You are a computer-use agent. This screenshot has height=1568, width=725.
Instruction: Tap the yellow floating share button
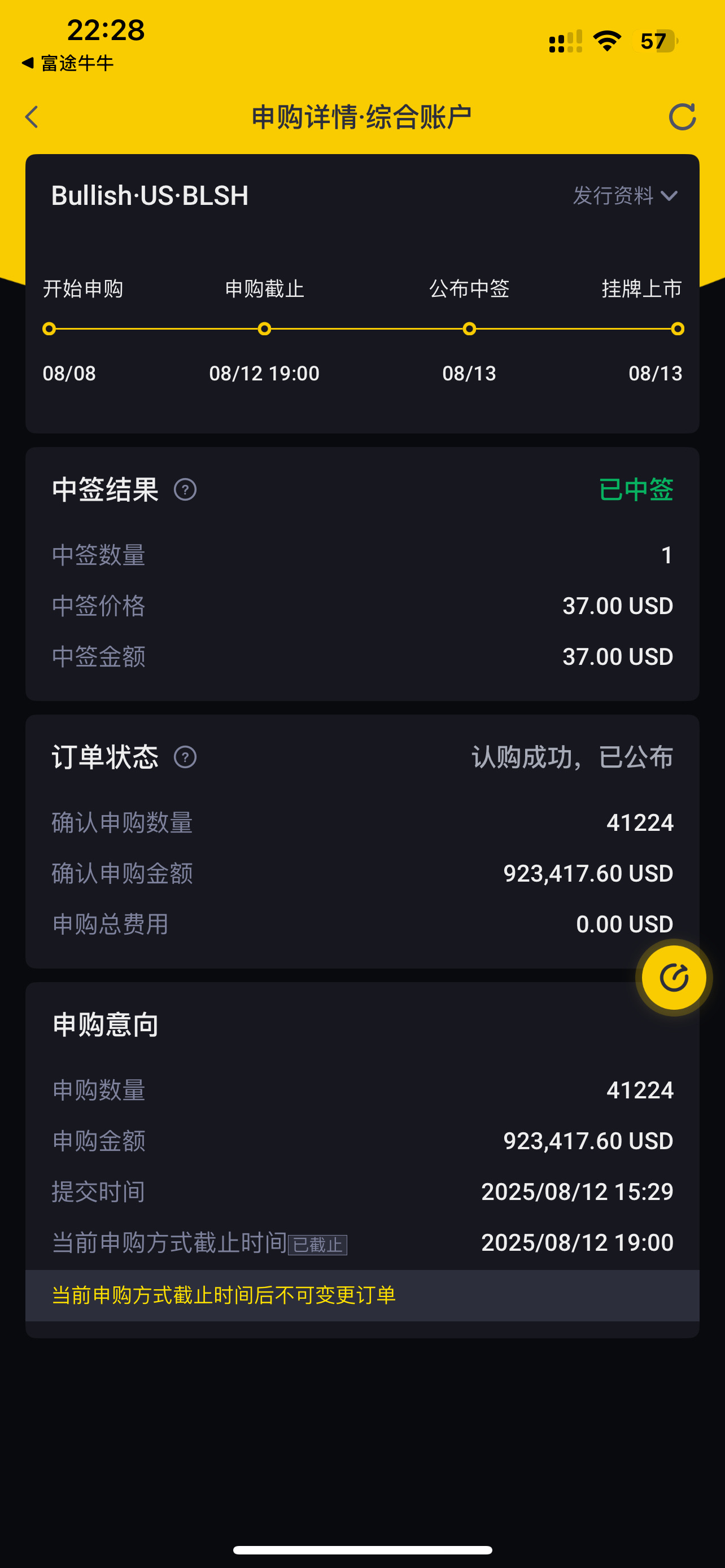(674, 978)
